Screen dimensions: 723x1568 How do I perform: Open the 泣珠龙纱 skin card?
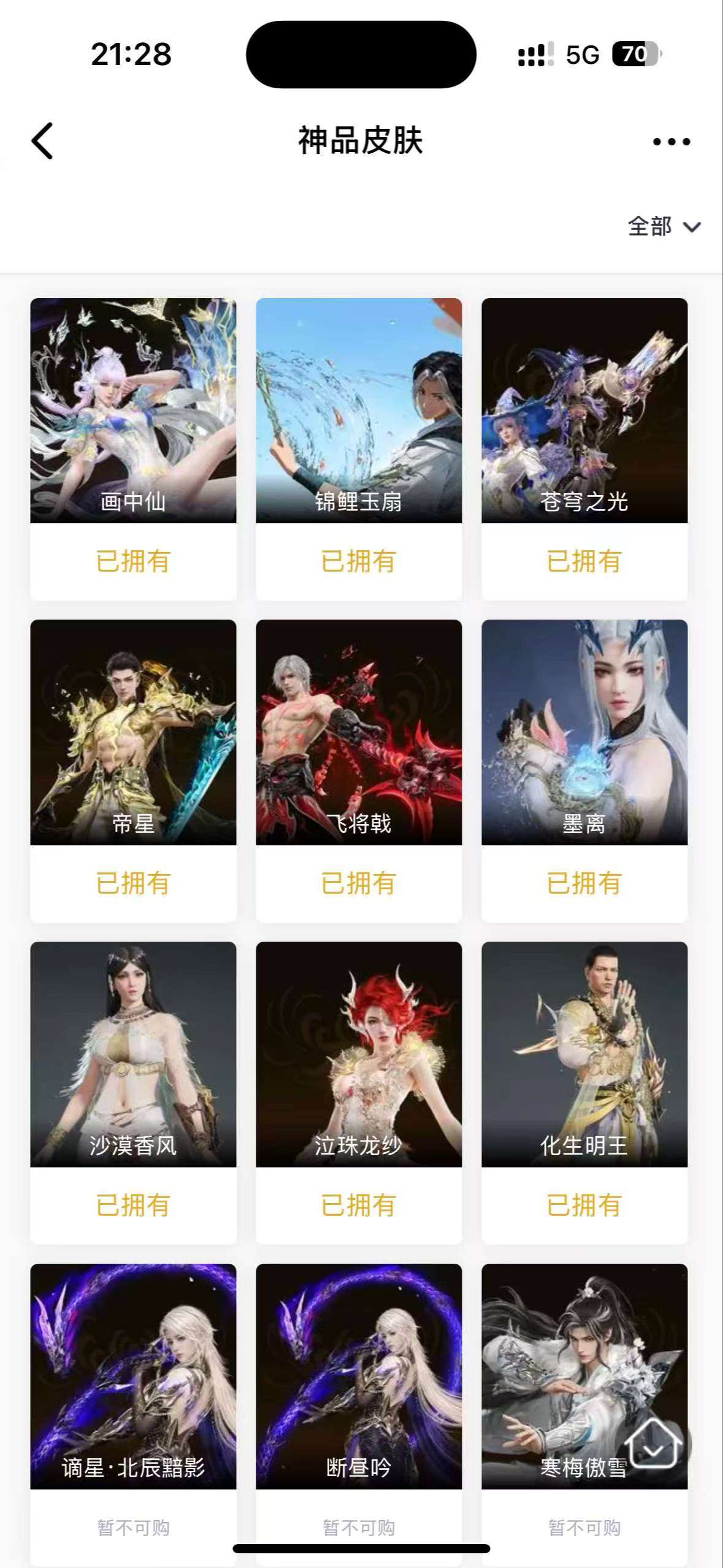pos(359,1054)
